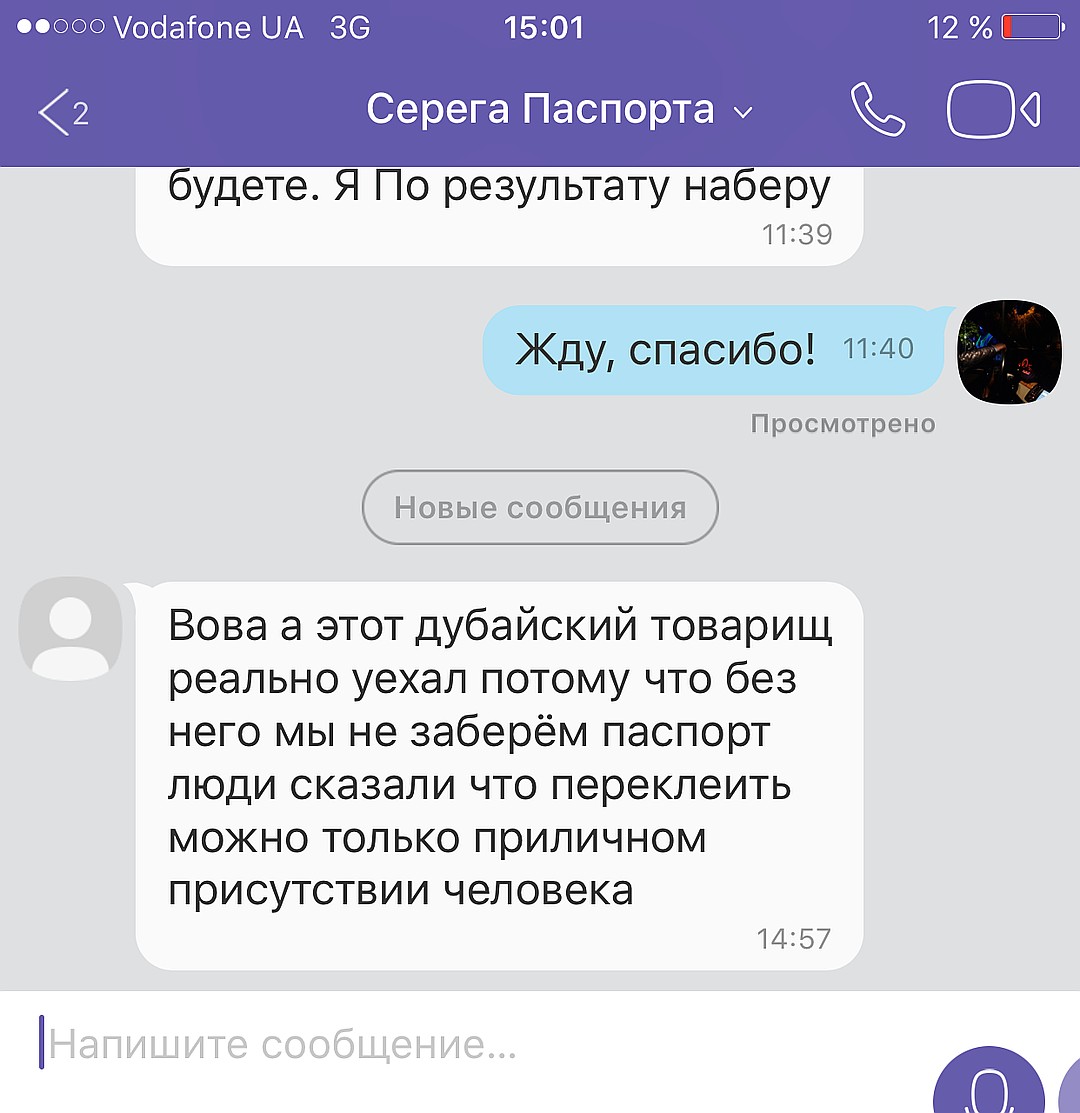Start a voice call with Серега Паспорта
The image size is (1080, 1113).
[x=877, y=110]
